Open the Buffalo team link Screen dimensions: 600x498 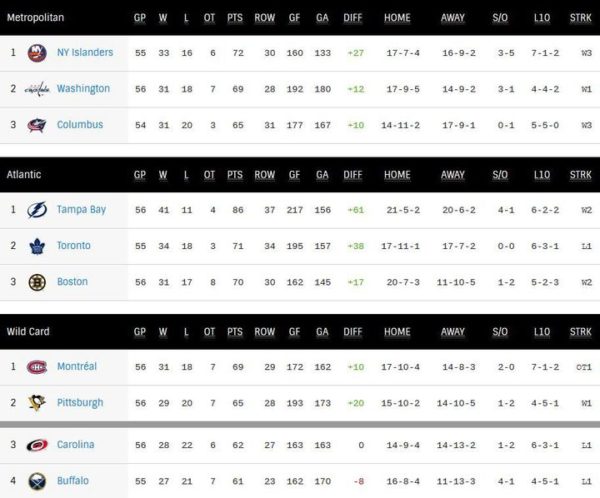(x=73, y=481)
